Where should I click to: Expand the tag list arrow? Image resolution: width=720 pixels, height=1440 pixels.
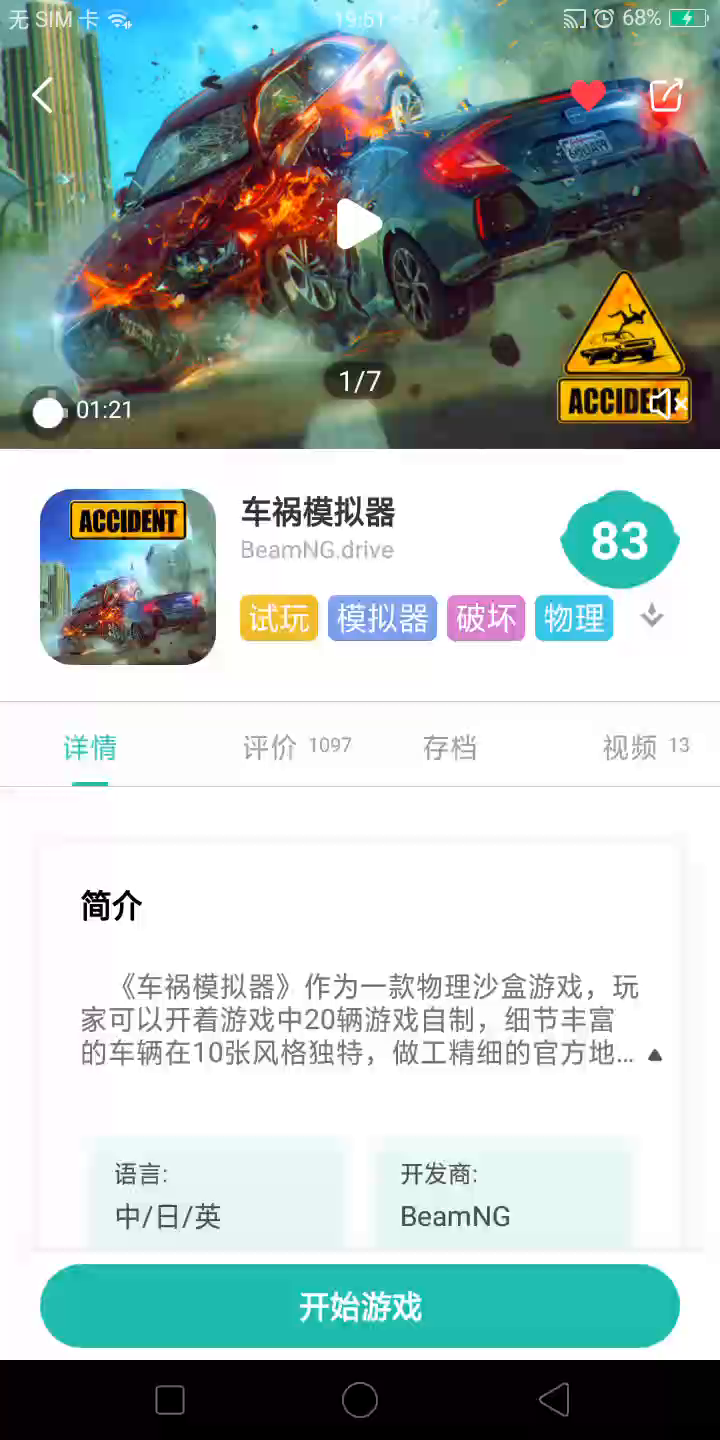click(652, 616)
